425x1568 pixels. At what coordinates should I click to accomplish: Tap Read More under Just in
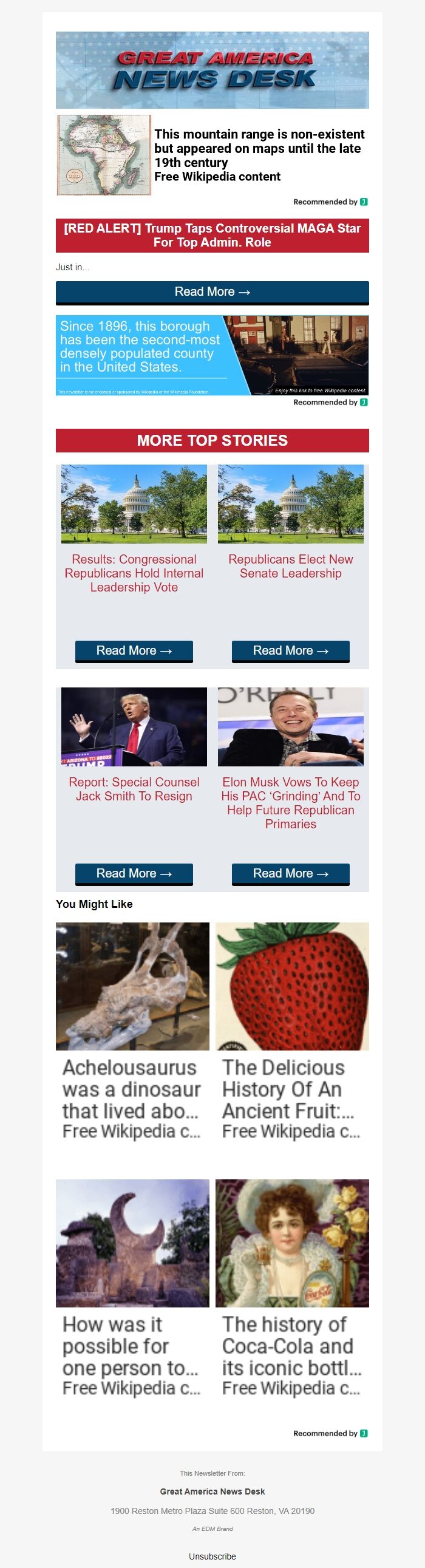[212, 292]
